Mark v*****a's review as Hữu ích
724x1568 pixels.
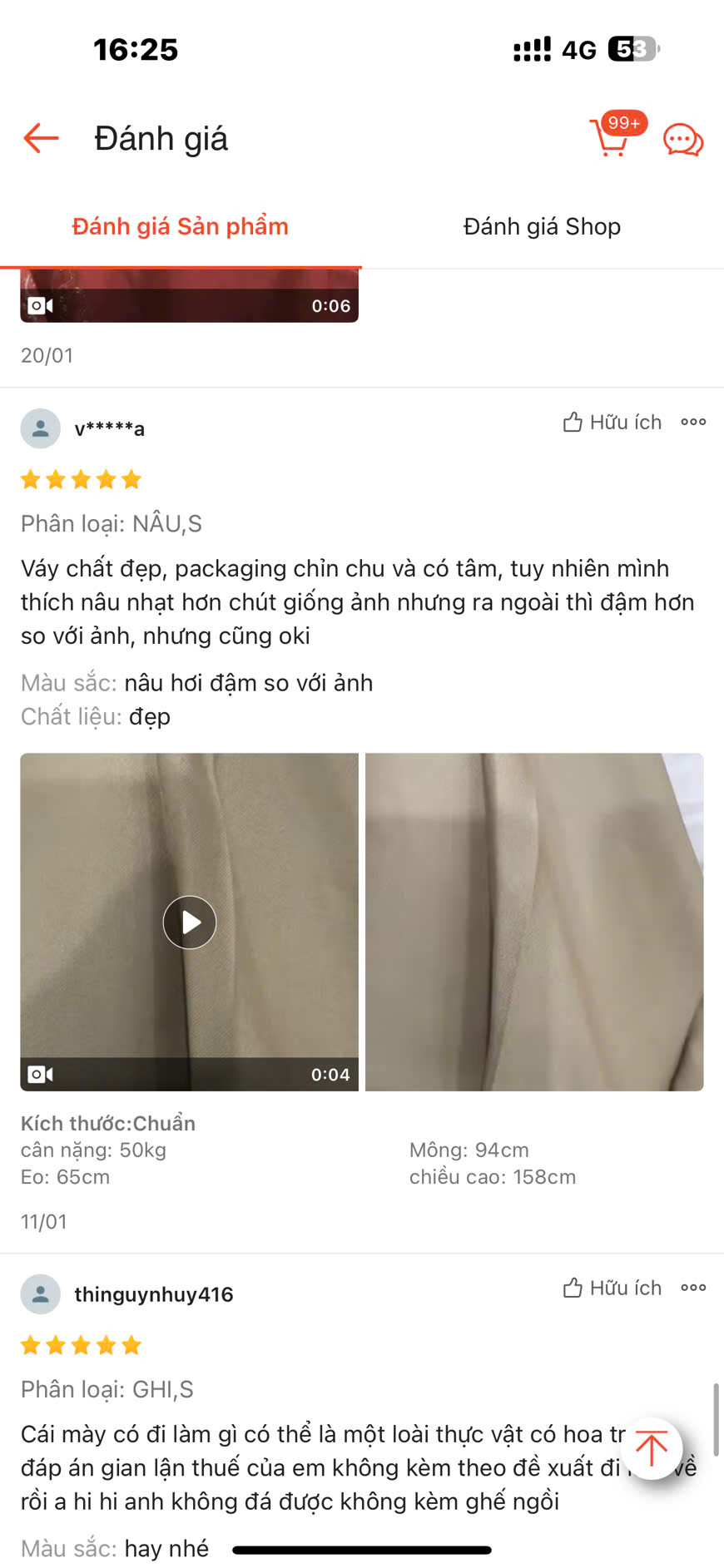tap(612, 423)
